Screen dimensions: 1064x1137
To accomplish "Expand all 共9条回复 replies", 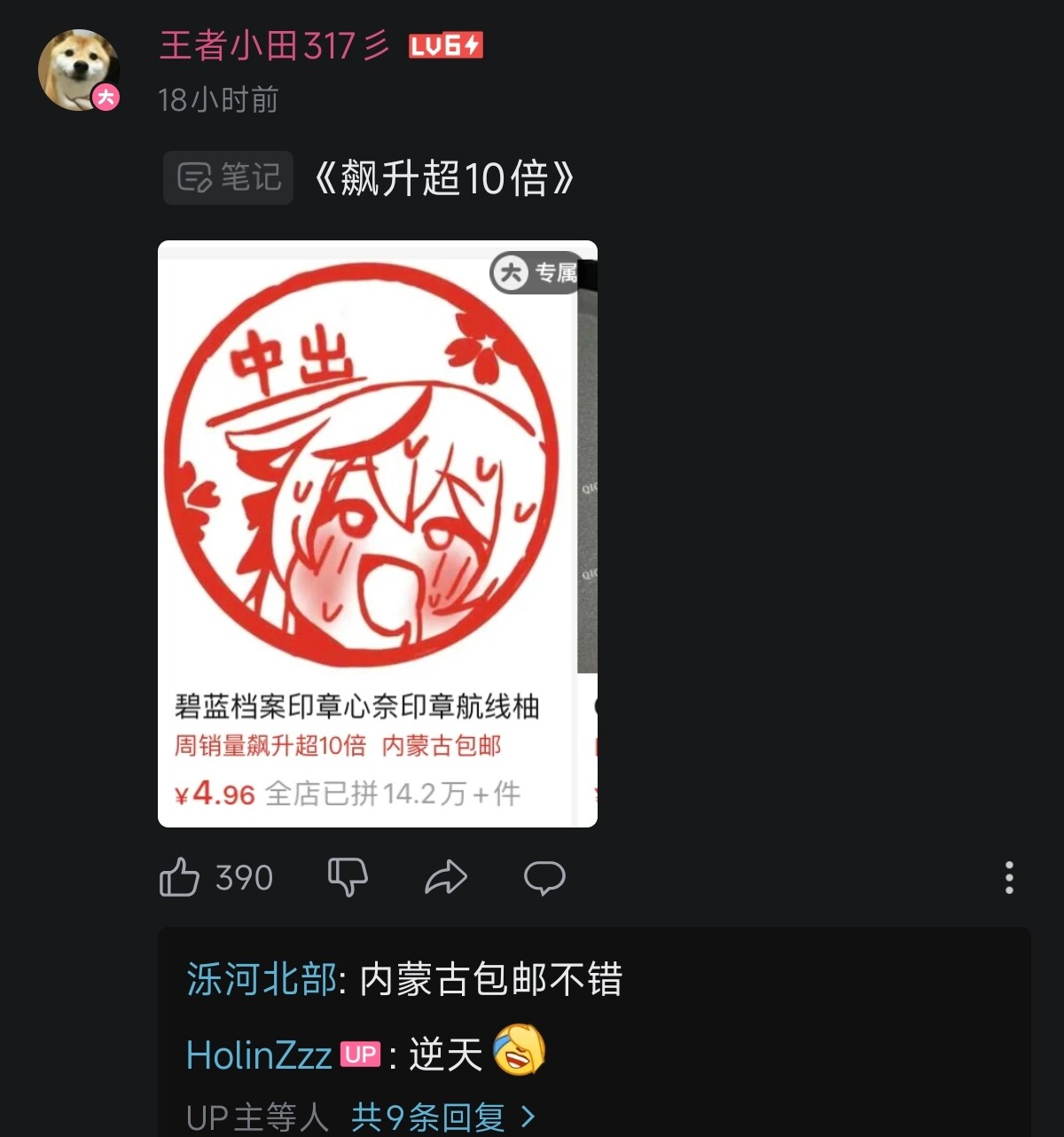I will pyautogui.click(x=443, y=1117).
